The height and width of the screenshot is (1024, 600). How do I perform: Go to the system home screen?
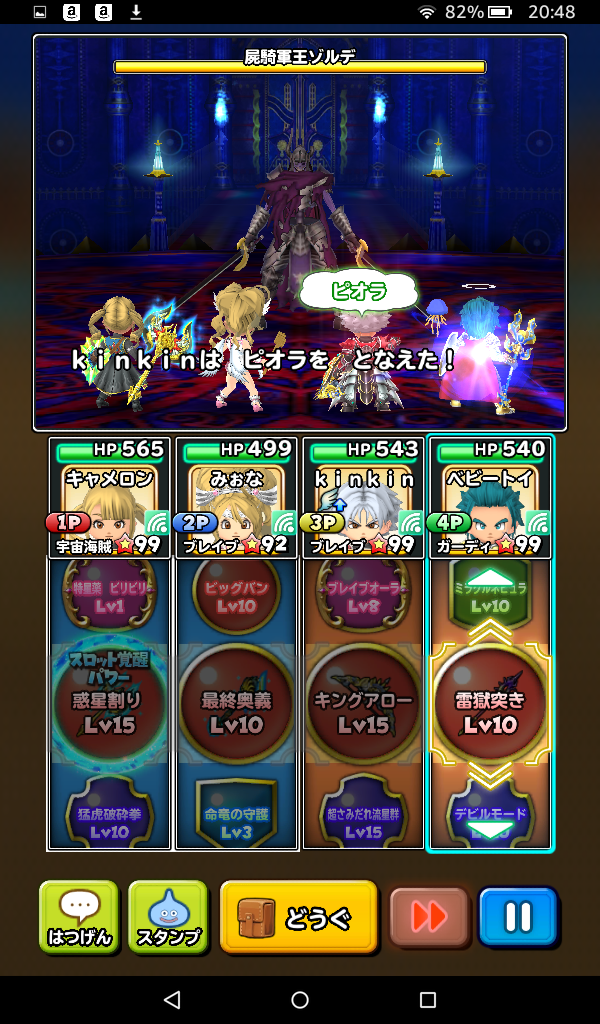tap(300, 1000)
